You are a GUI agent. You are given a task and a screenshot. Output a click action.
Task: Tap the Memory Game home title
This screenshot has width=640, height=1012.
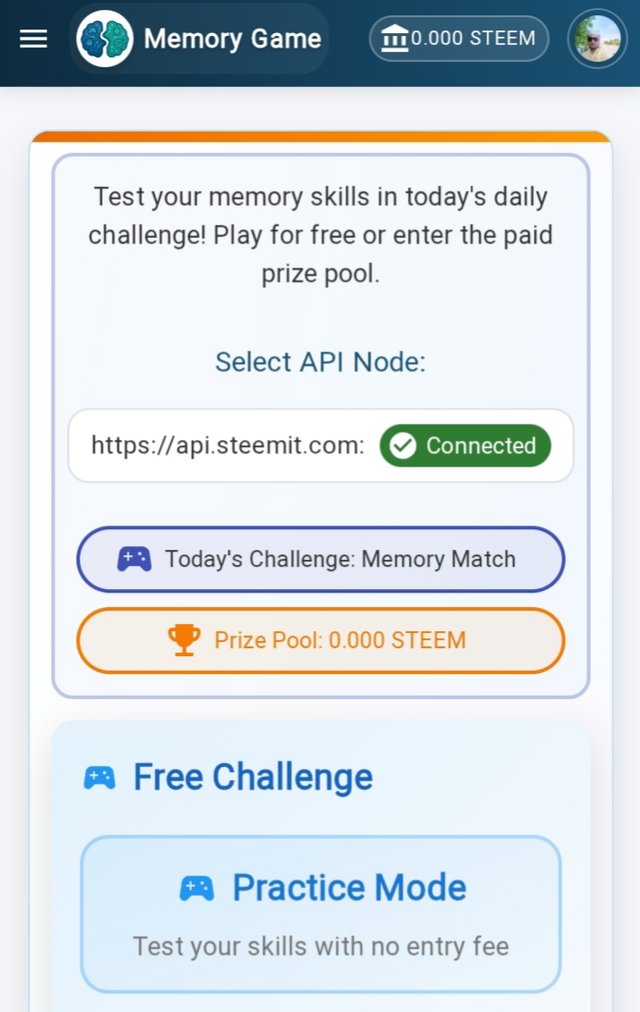pos(201,39)
